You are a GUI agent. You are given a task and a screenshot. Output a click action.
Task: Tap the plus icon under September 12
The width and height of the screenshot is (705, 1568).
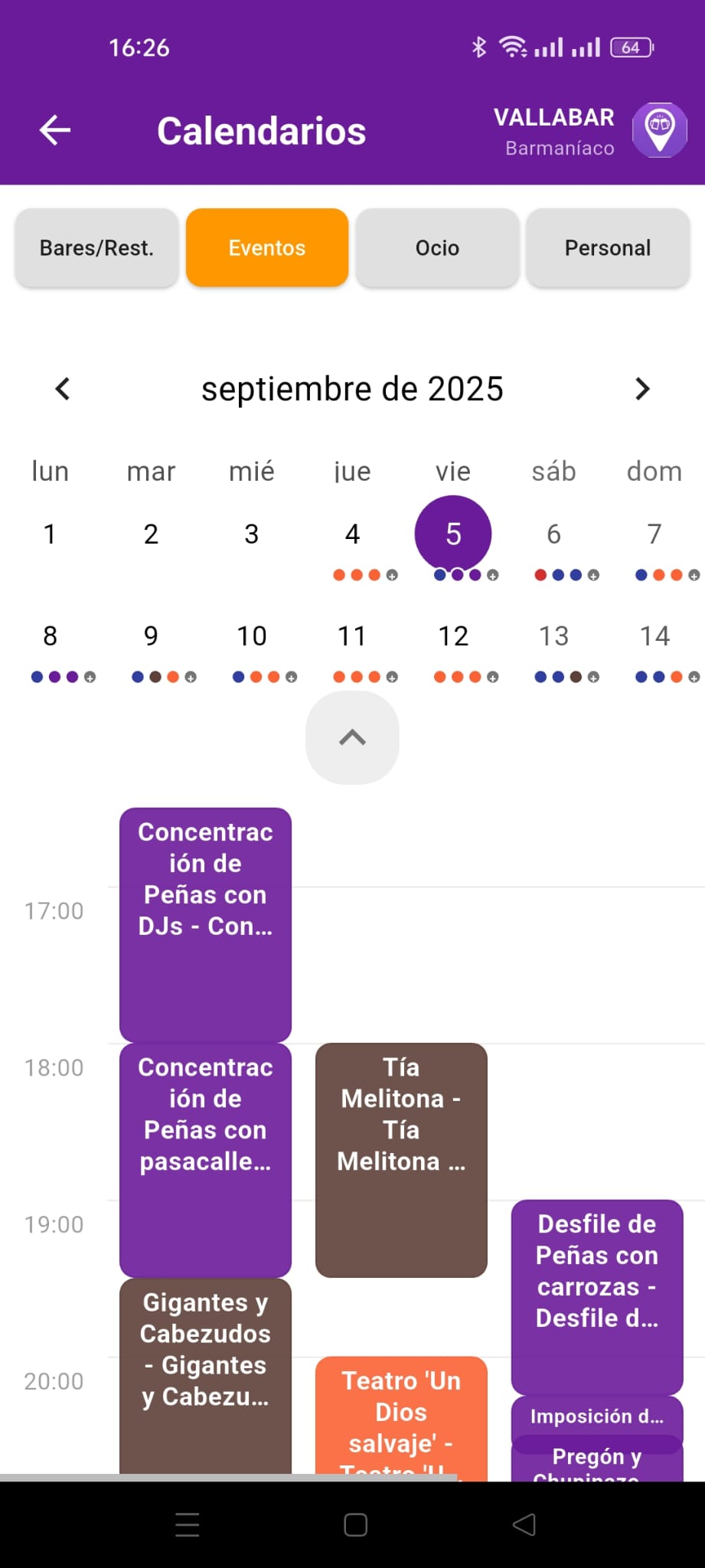pos(494,677)
